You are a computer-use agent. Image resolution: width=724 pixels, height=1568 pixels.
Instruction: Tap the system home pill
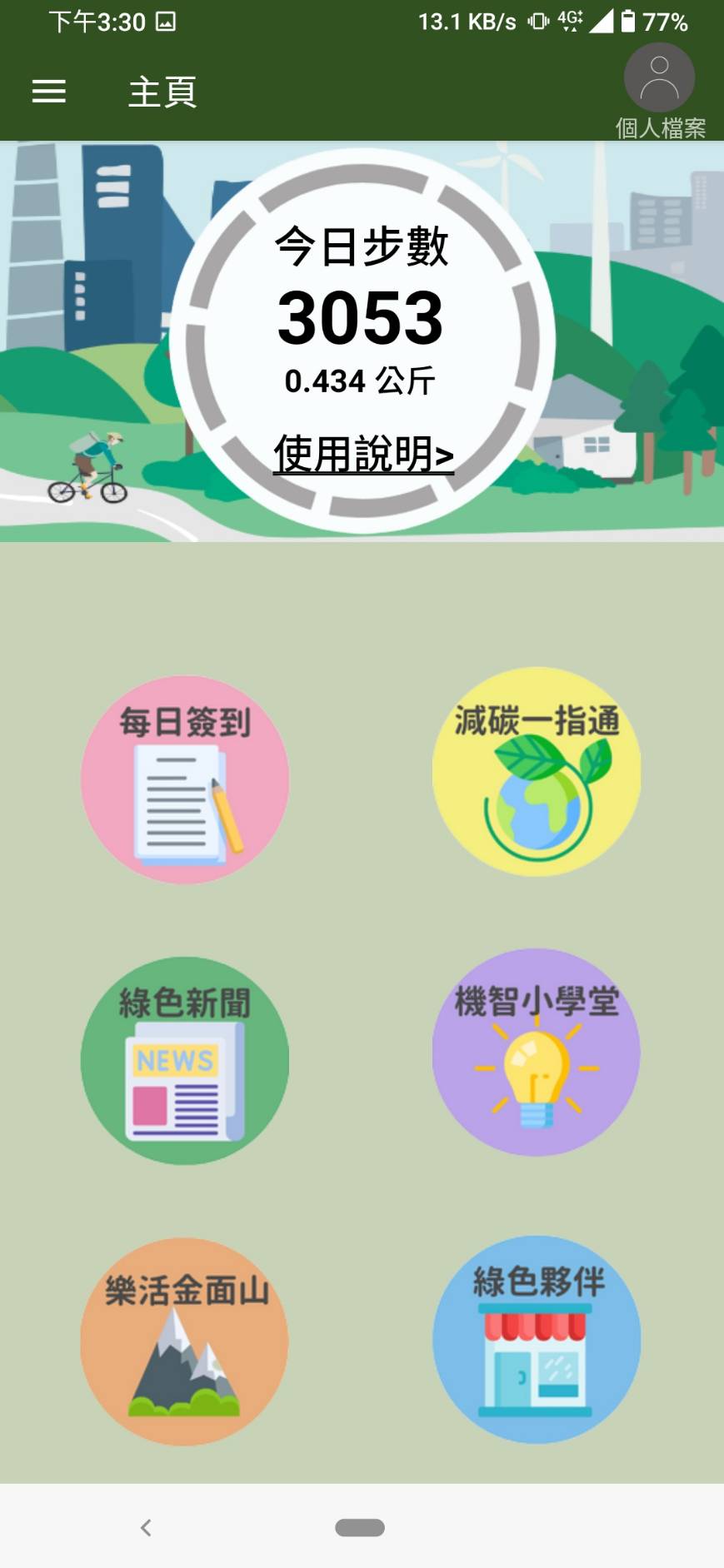click(x=360, y=1527)
